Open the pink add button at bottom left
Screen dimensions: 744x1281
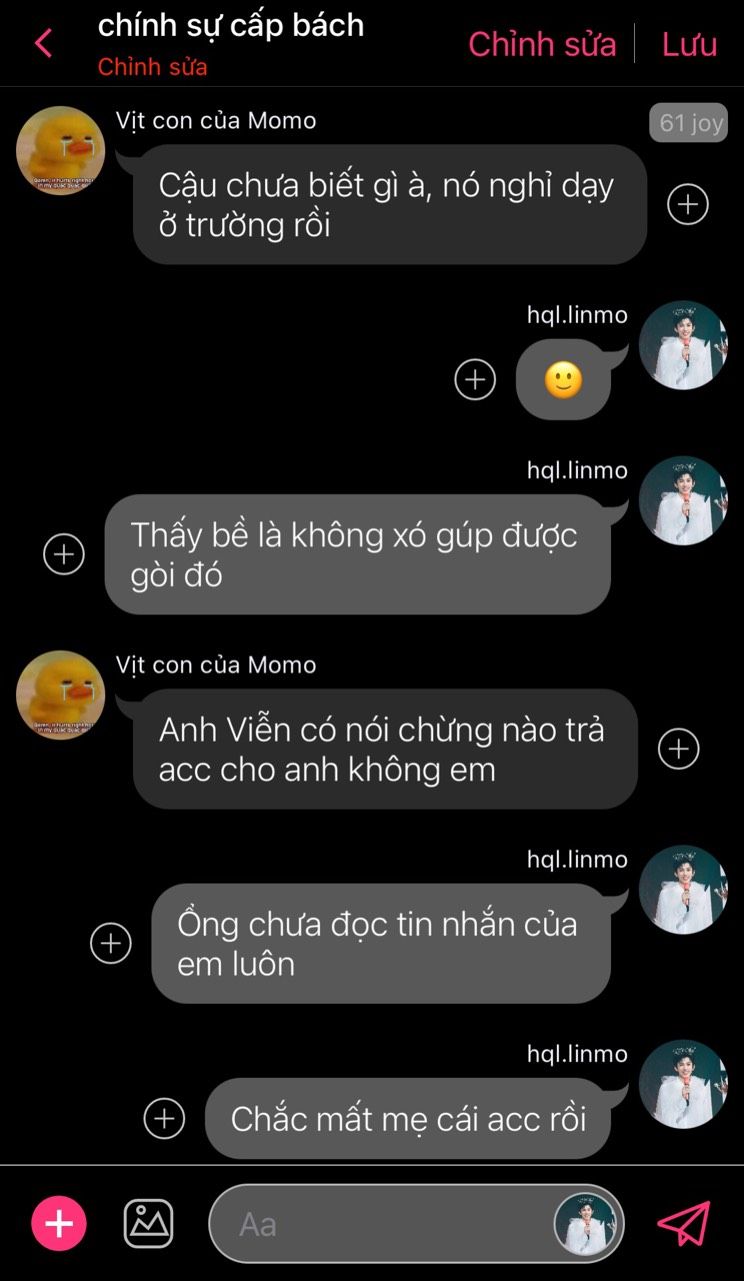[59, 1223]
